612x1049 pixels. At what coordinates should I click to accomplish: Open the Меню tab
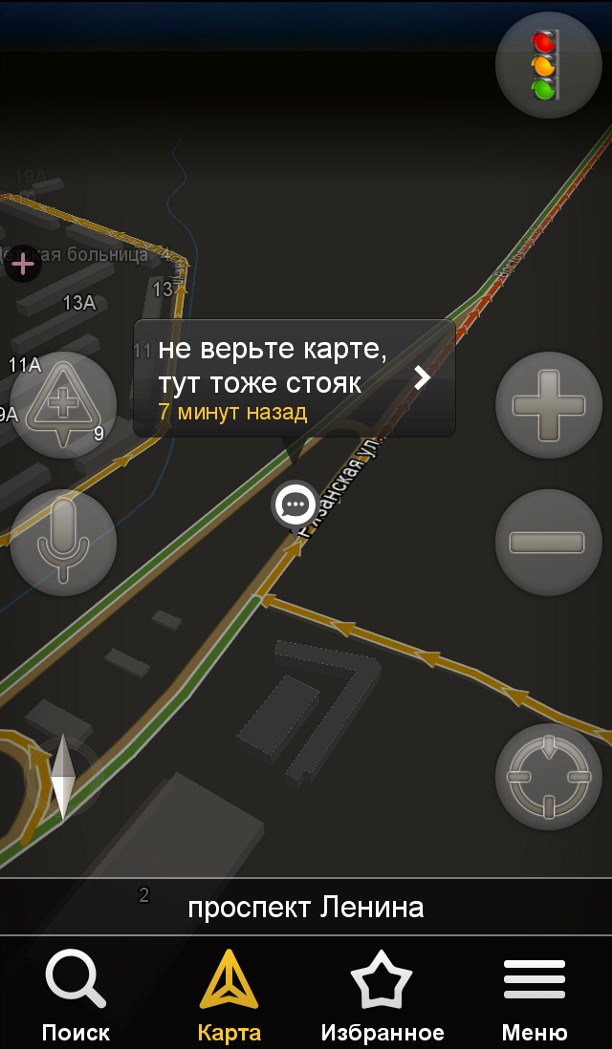click(x=535, y=995)
